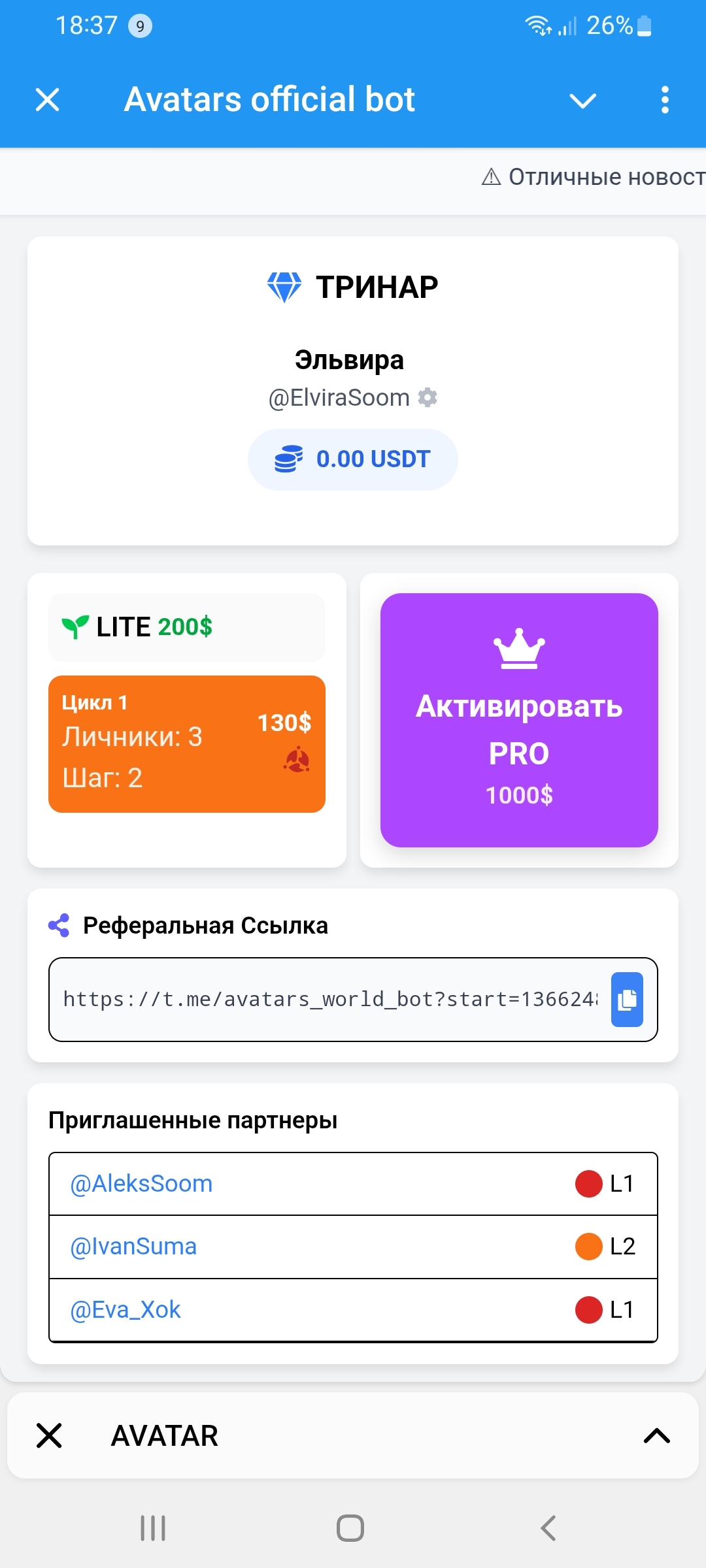Expand the AVATAR panel with the up chevron

(656, 1435)
